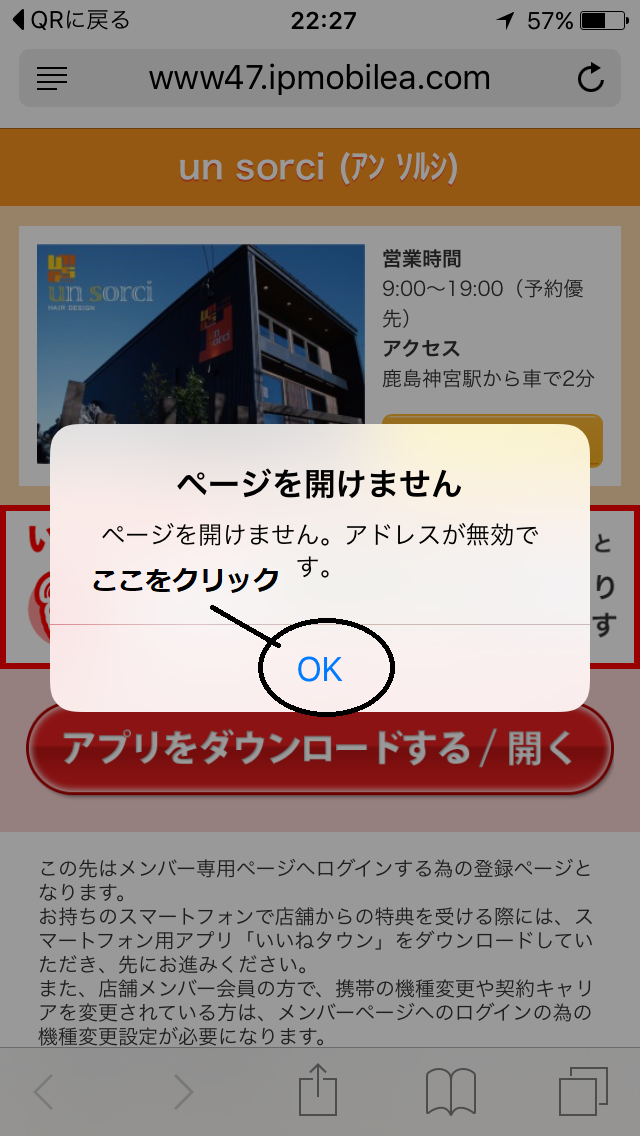
Task: Tap the www47.ipmobilea.com address field
Action: 320,78
